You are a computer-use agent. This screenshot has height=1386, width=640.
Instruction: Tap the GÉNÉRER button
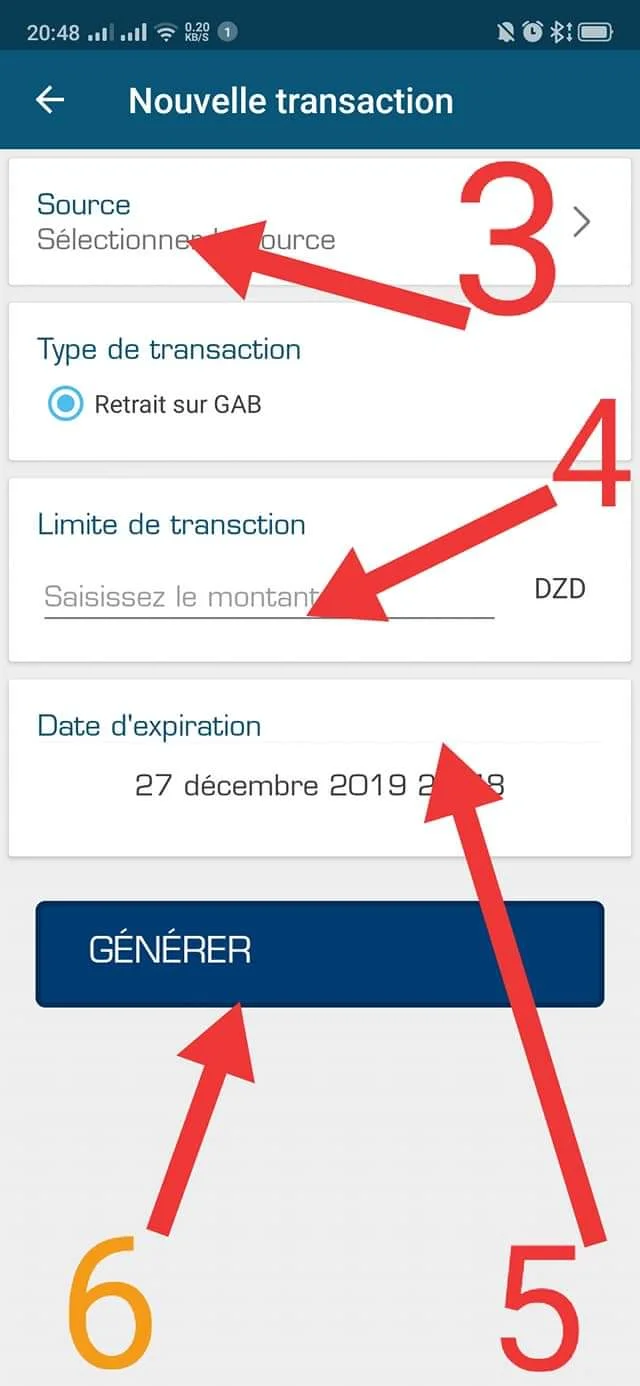(320, 952)
